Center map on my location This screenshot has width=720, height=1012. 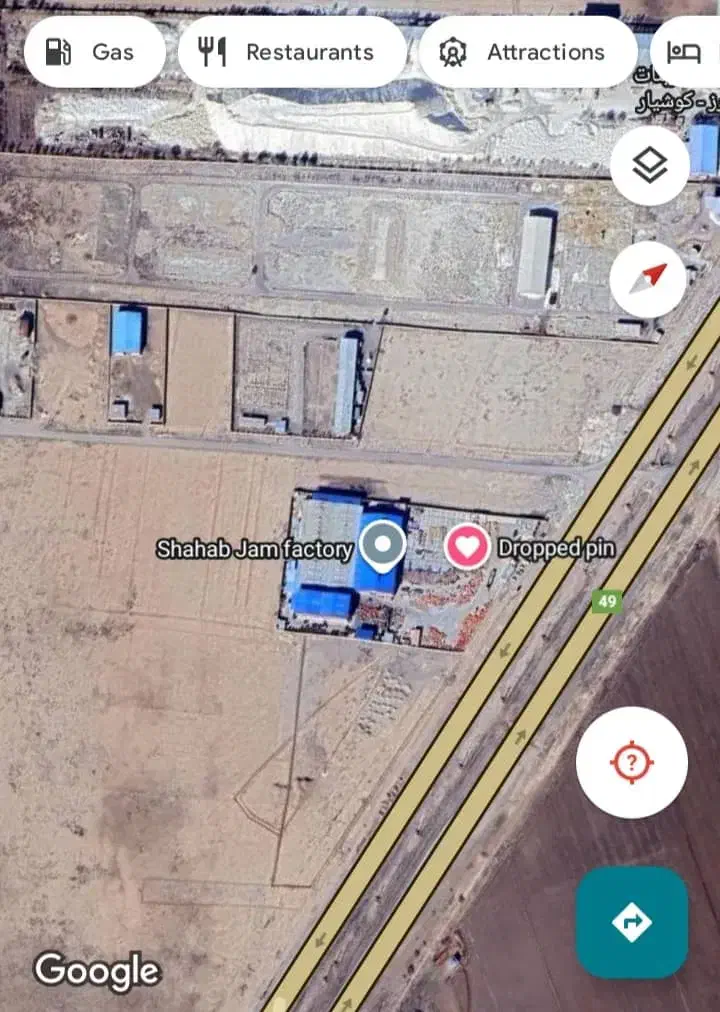631,763
